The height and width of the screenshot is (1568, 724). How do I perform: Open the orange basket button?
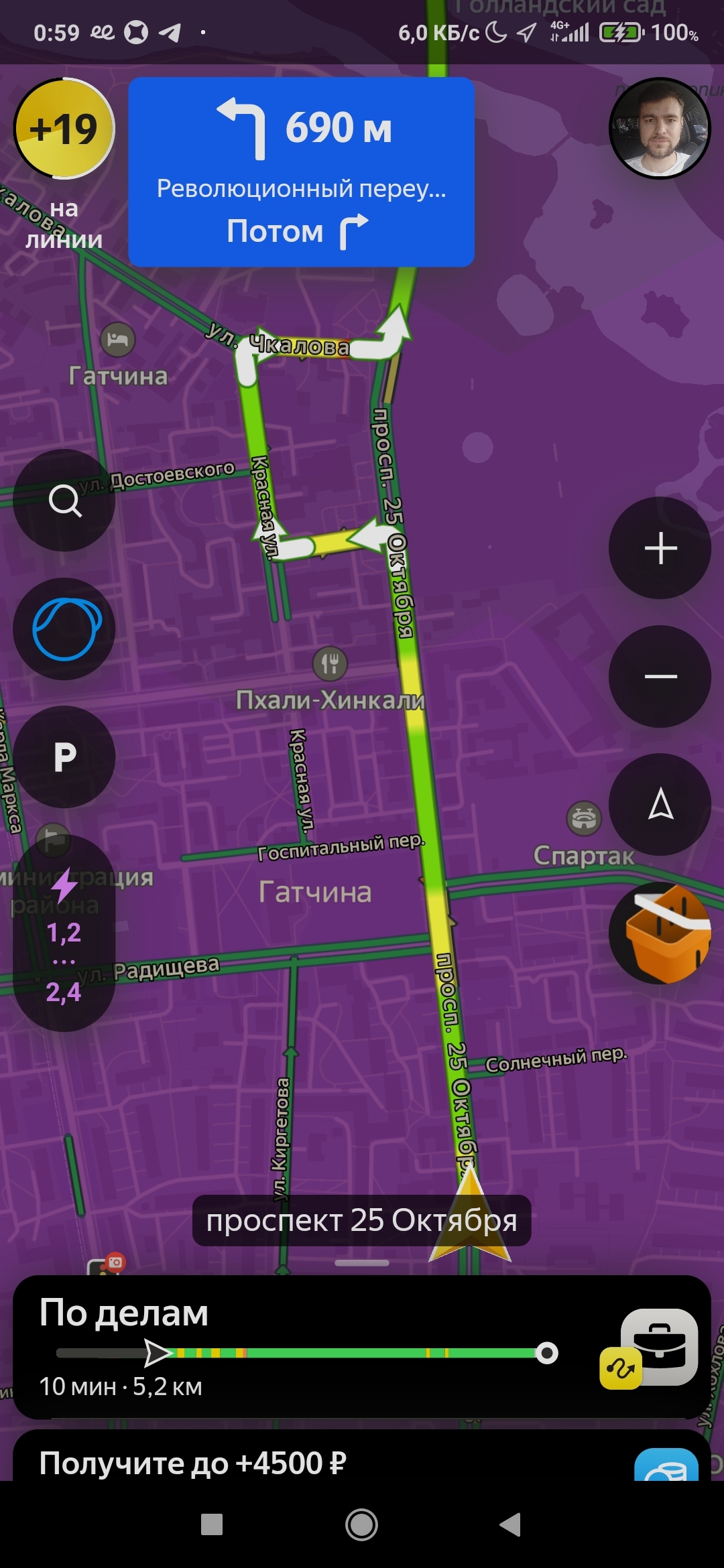click(x=660, y=933)
